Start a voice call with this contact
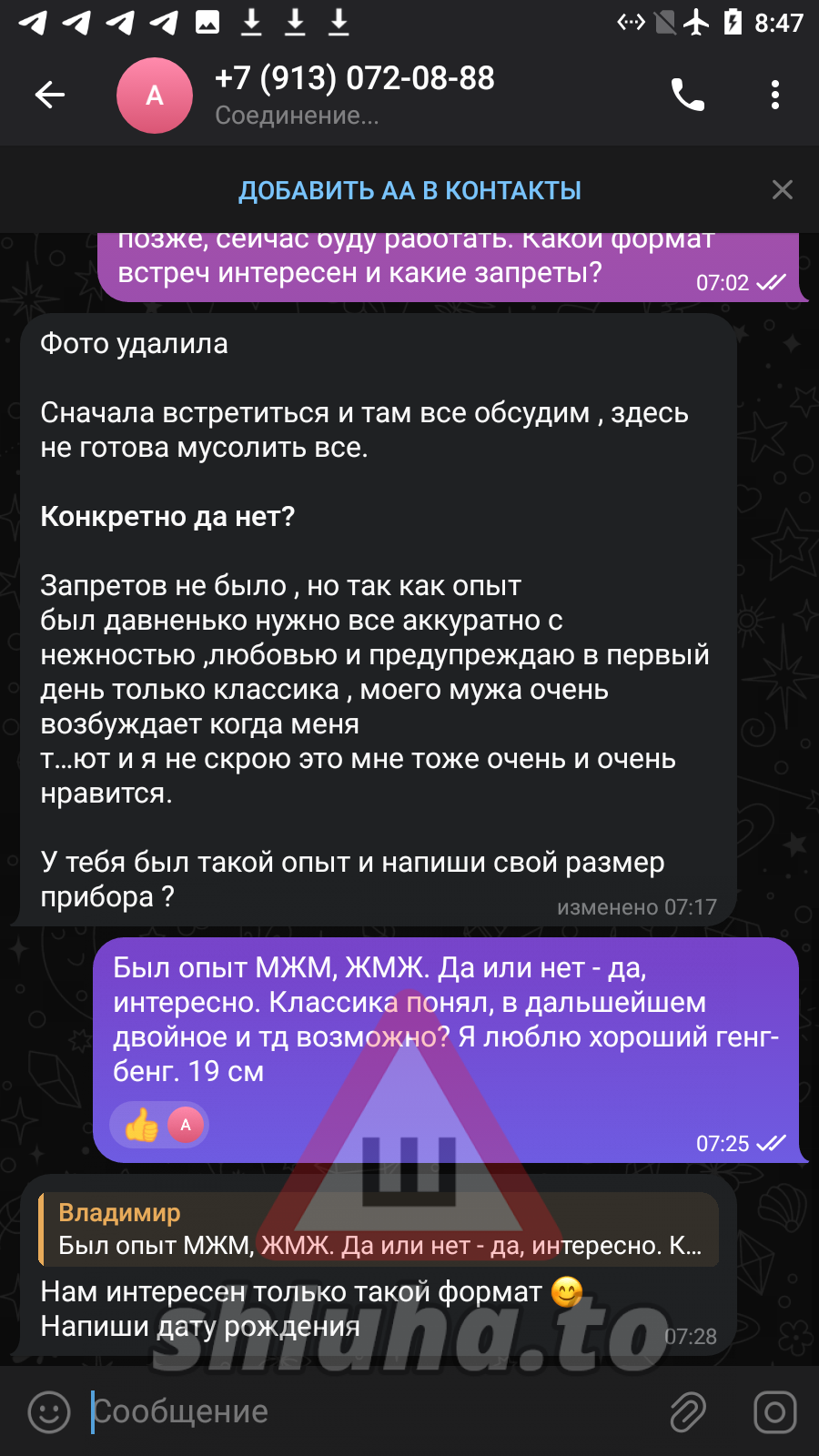This screenshot has width=819, height=1456. [x=688, y=95]
